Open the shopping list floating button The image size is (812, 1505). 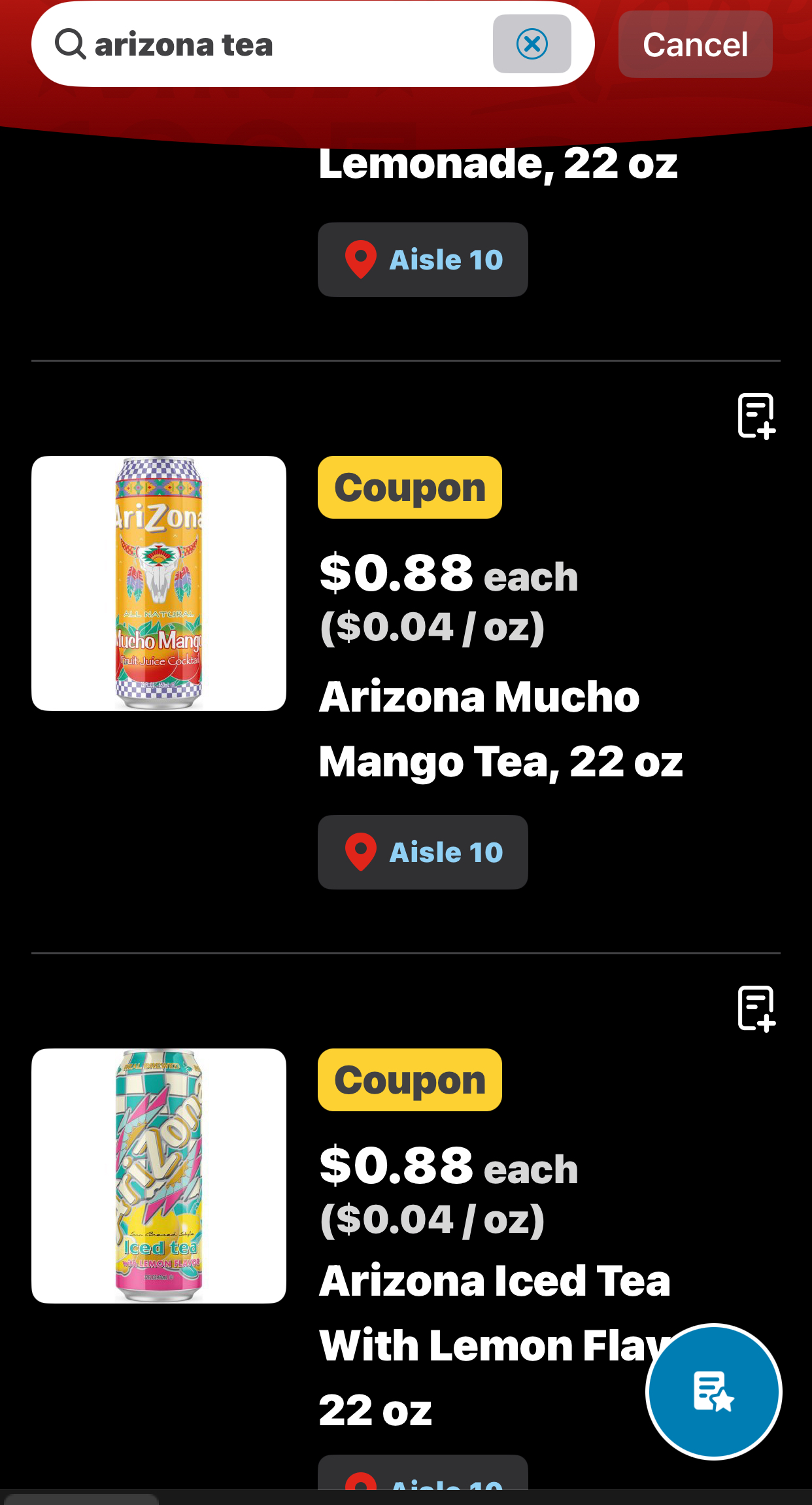713,1391
